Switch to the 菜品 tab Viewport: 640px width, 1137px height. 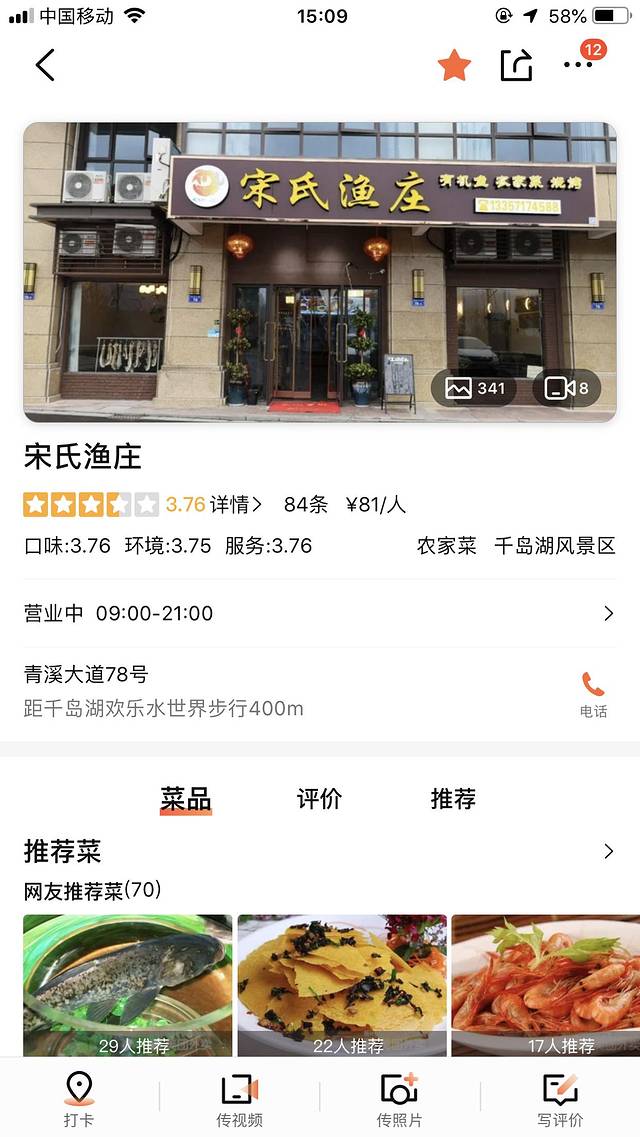click(186, 799)
